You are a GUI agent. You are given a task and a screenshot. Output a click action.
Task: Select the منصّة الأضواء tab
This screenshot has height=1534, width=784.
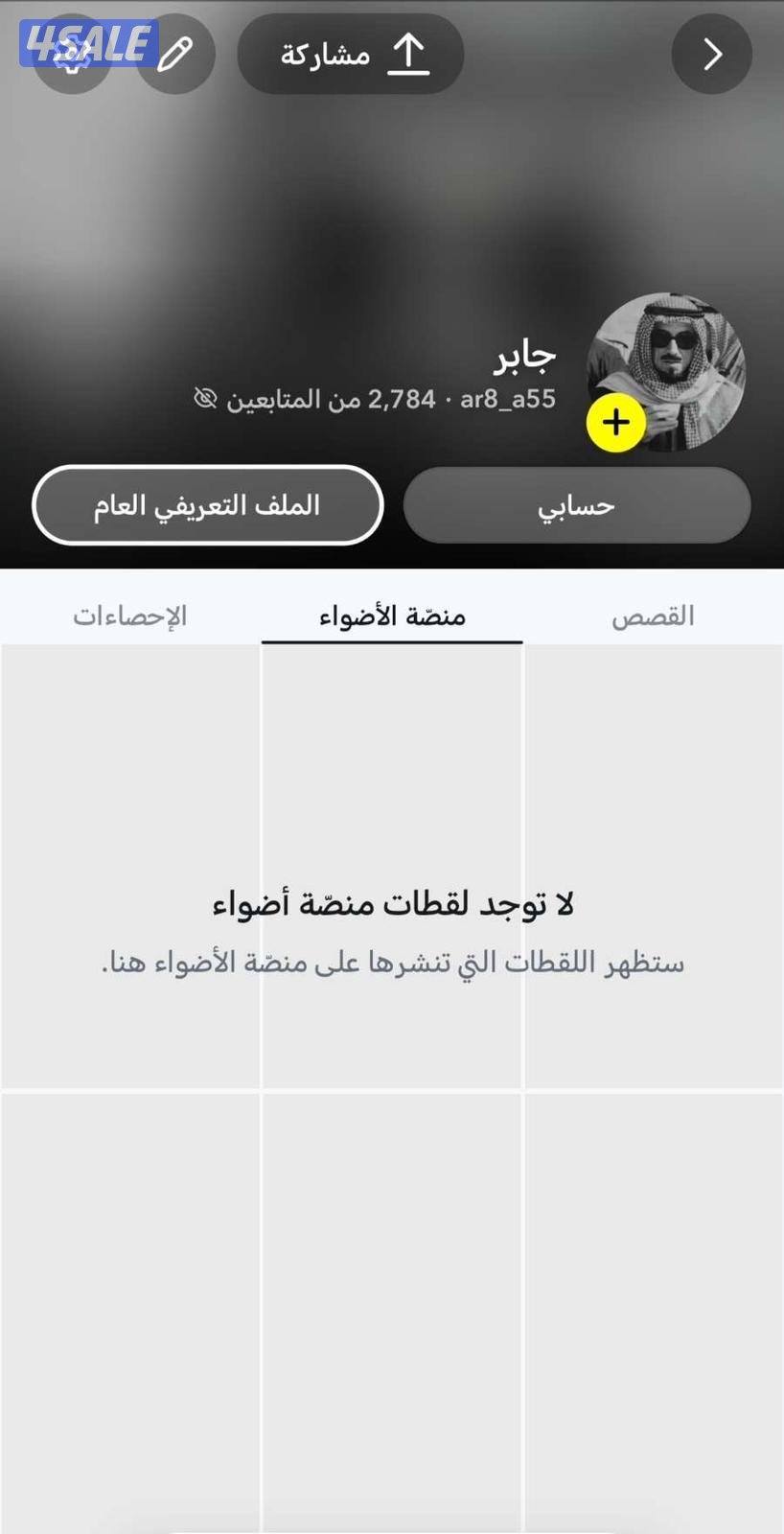pyautogui.click(x=392, y=616)
